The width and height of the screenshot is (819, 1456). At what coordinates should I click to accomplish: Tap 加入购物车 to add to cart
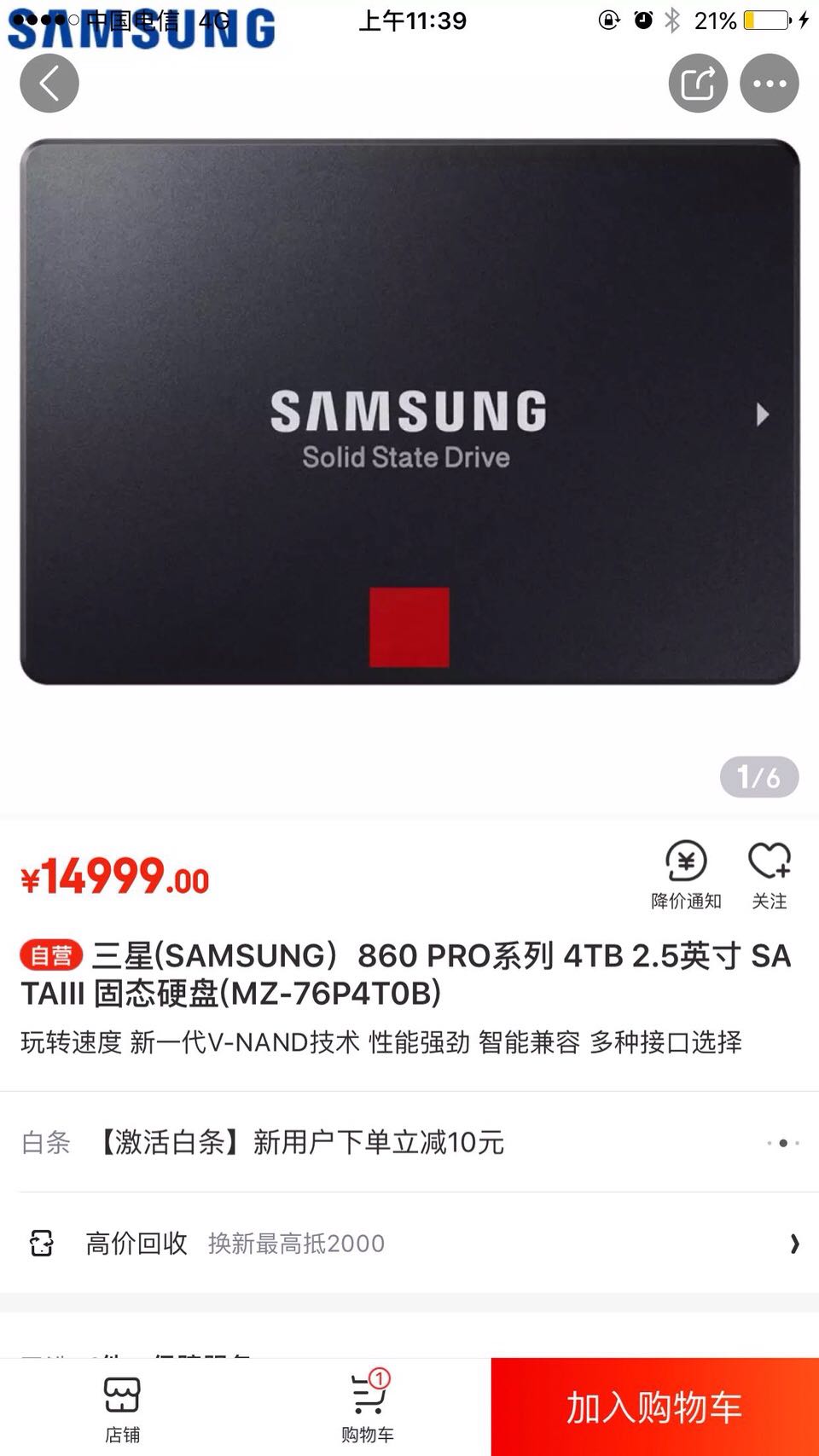pos(655,1407)
